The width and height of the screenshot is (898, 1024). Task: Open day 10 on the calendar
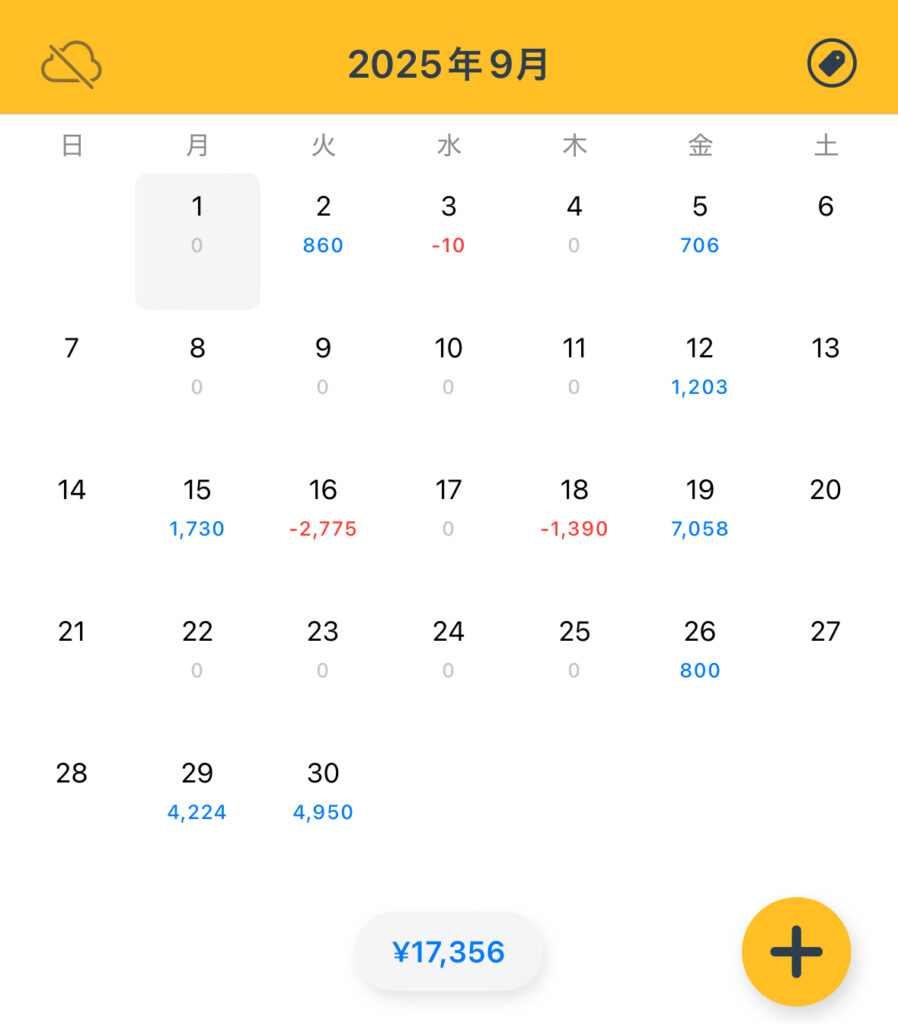click(449, 366)
